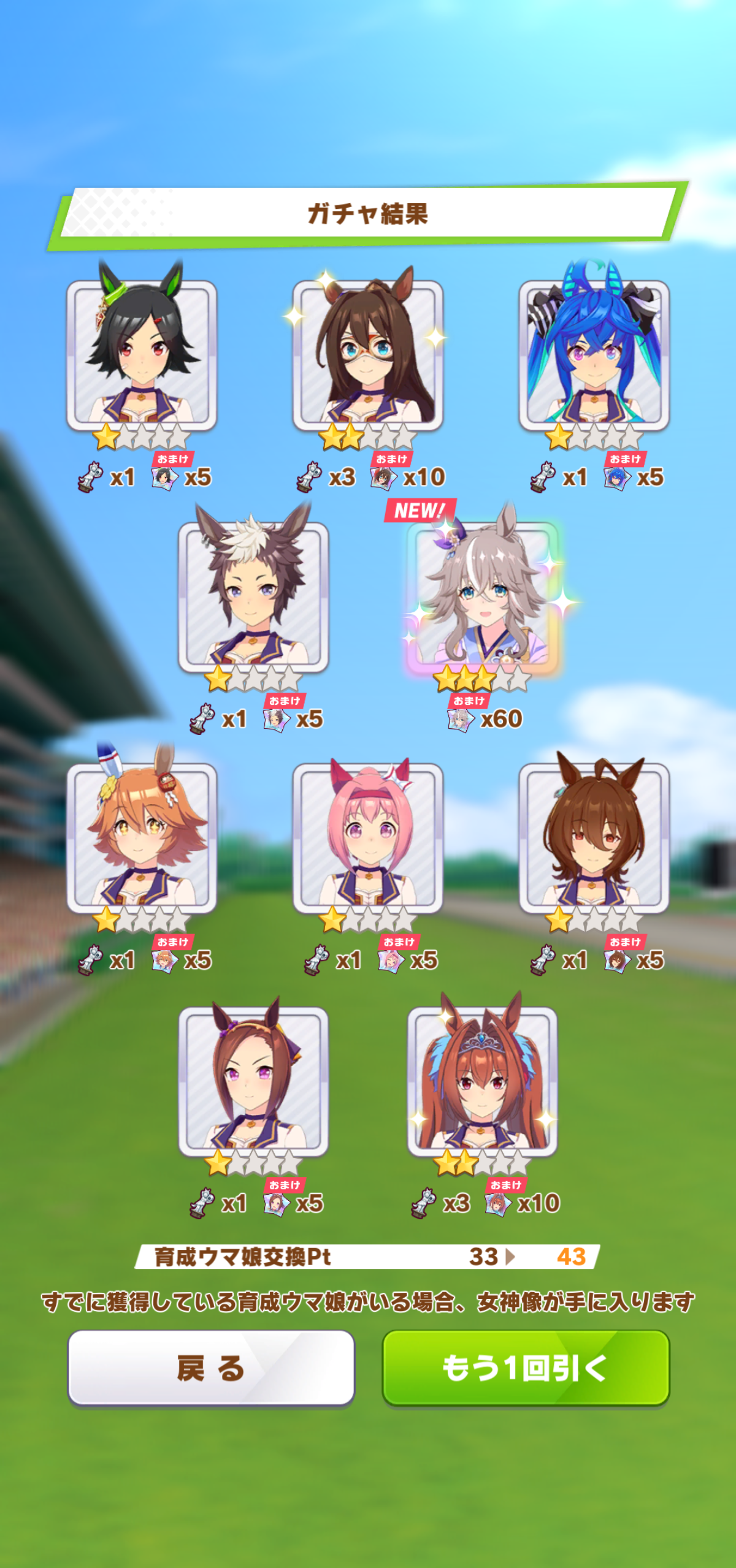Select the pink-haired character card
736x1568 pixels.
[367, 839]
